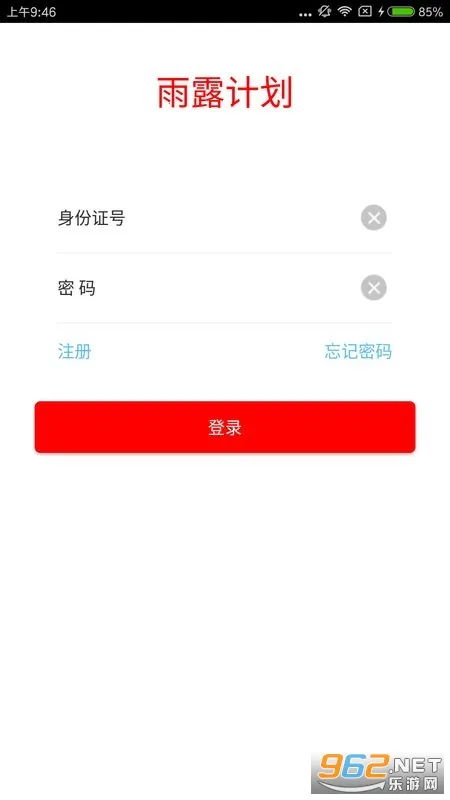Open the 注册 registration link
450x800 pixels.
tap(74, 352)
